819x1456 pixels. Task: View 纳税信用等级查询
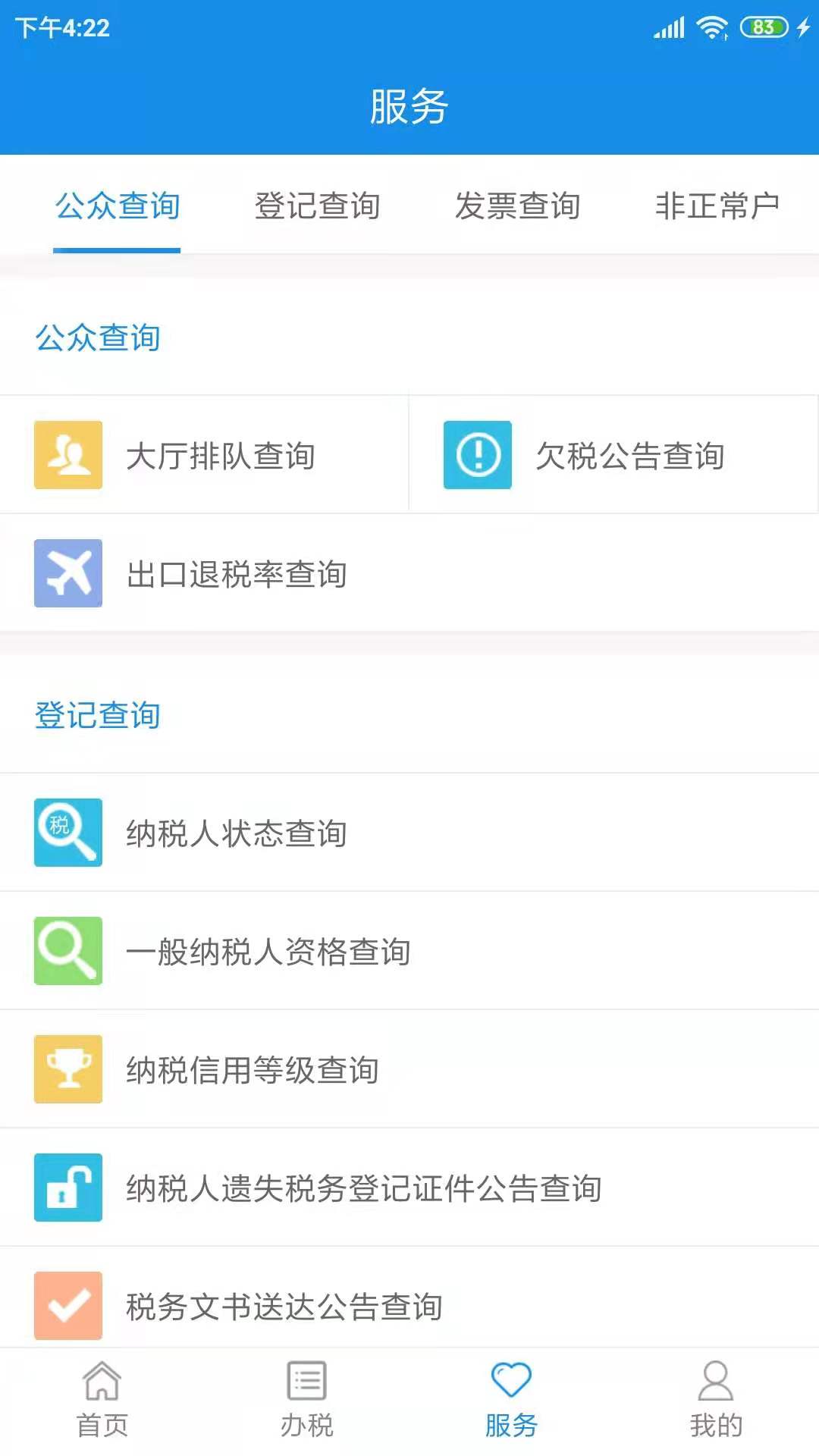point(409,1069)
